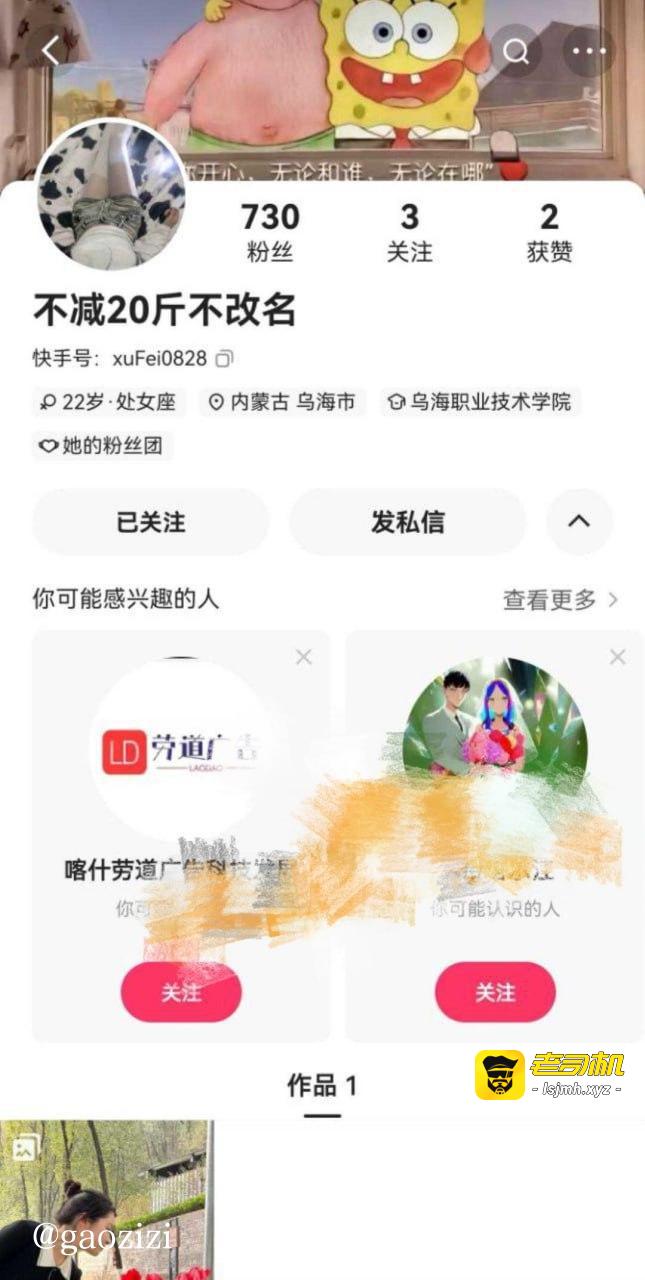Image resolution: width=645 pixels, height=1280 pixels.
Task: View the 3 关注 following list
Action: click(x=409, y=232)
